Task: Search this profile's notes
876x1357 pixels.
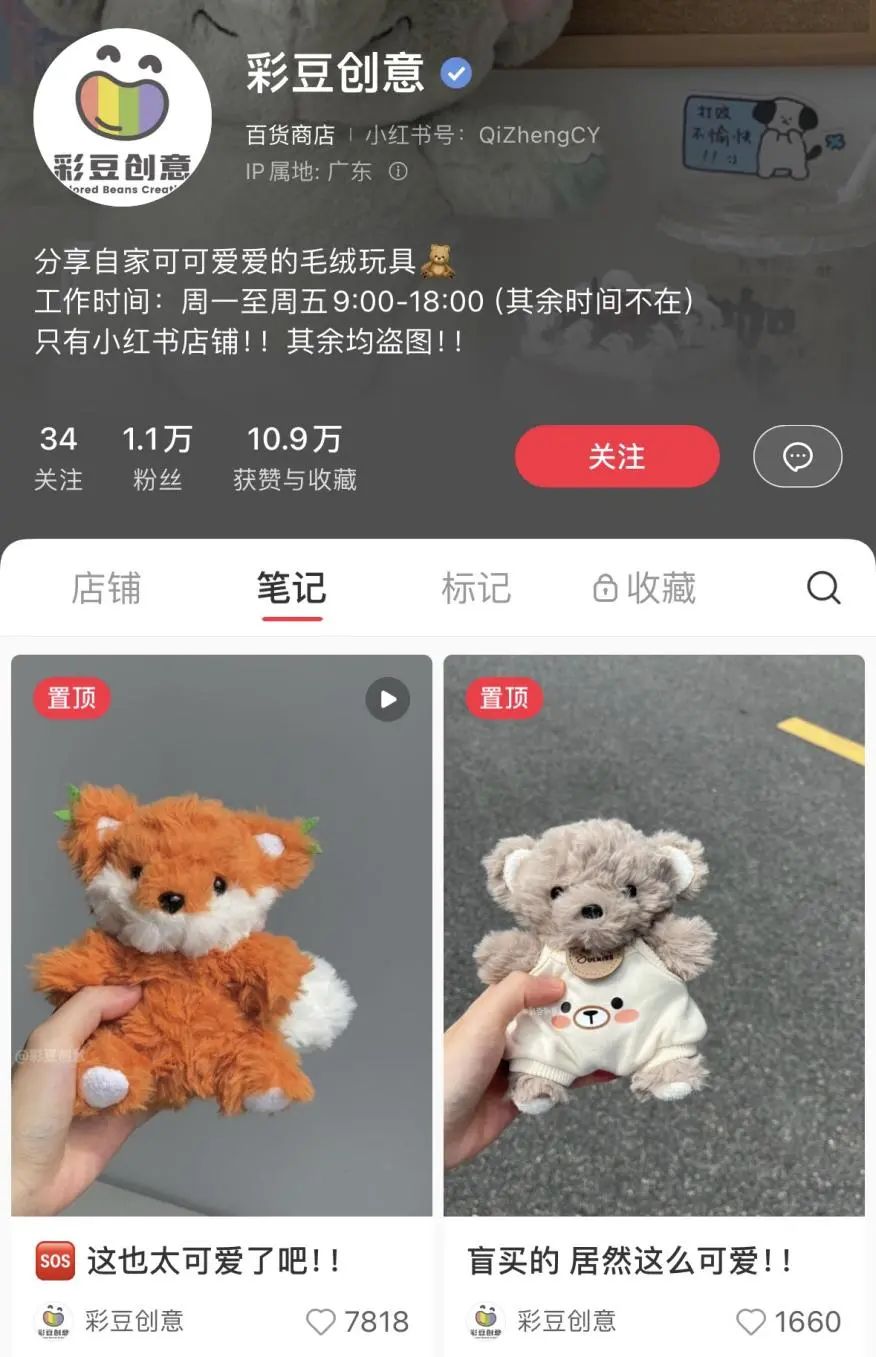Action: pyautogui.click(x=823, y=588)
